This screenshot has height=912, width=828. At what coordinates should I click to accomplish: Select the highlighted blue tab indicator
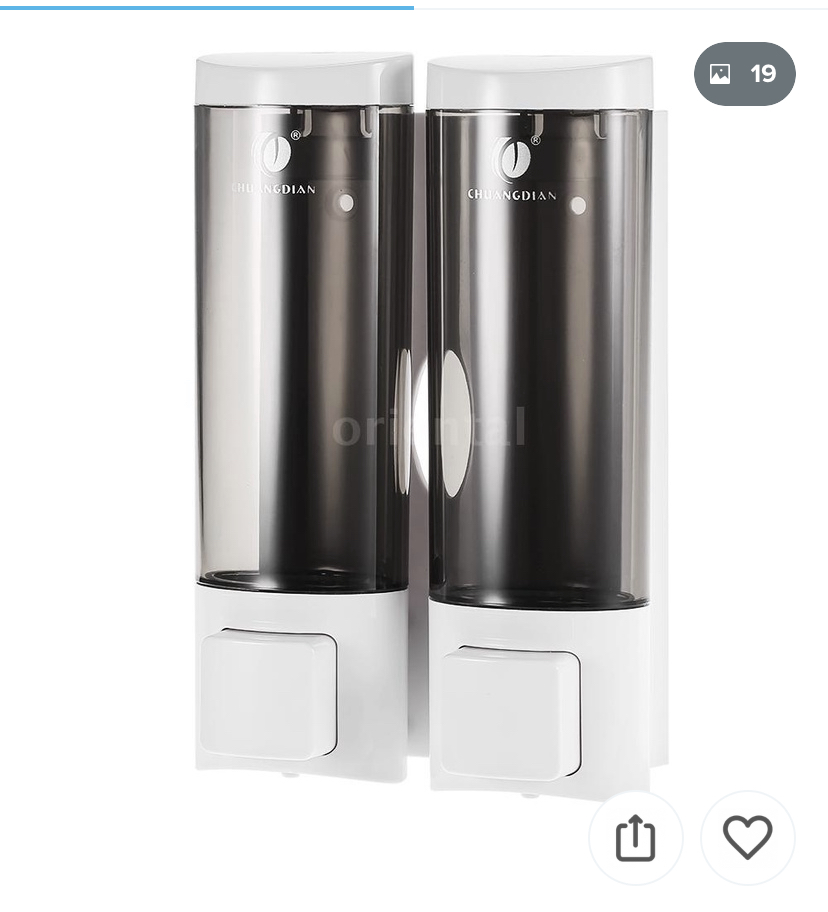(205, 7)
